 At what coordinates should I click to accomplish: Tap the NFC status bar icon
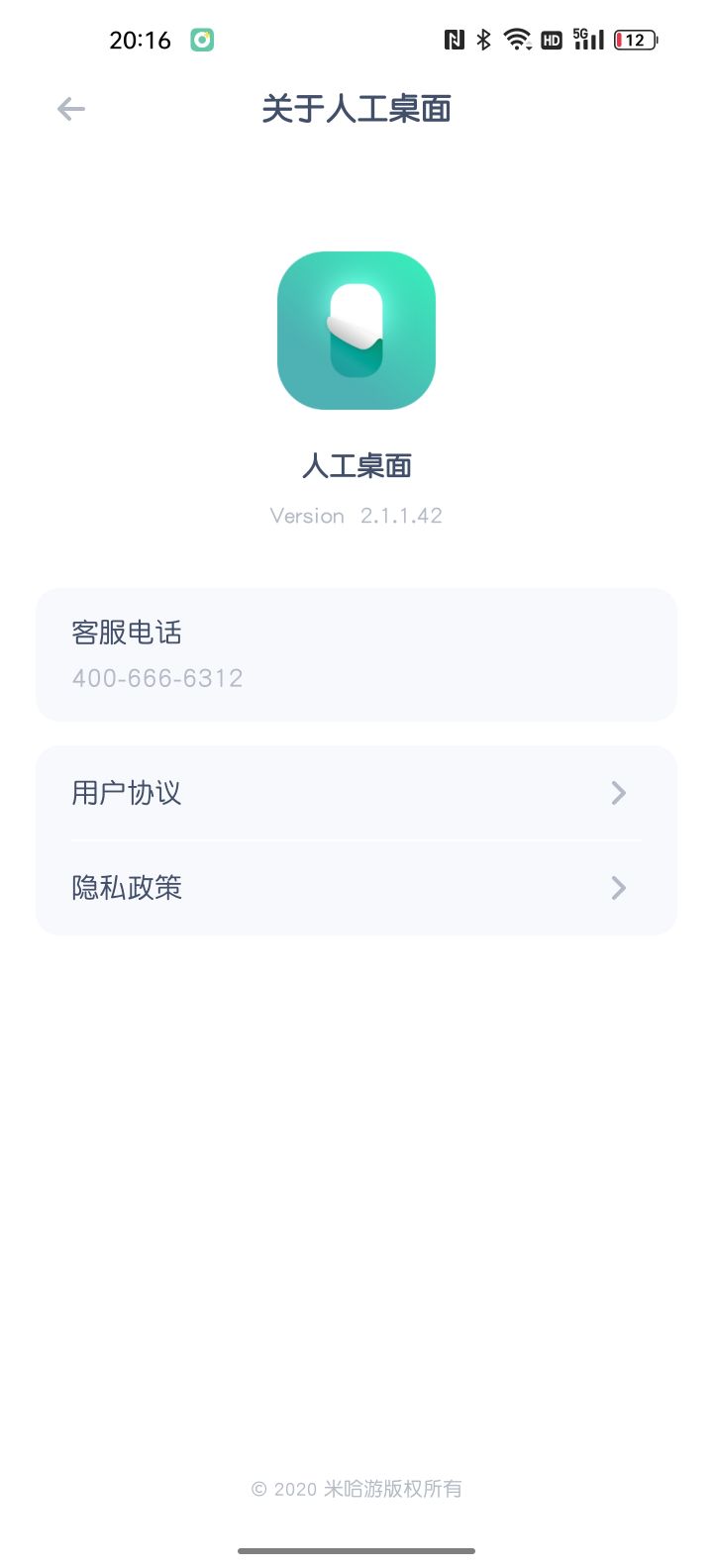pyautogui.click(x=456, y=40)
